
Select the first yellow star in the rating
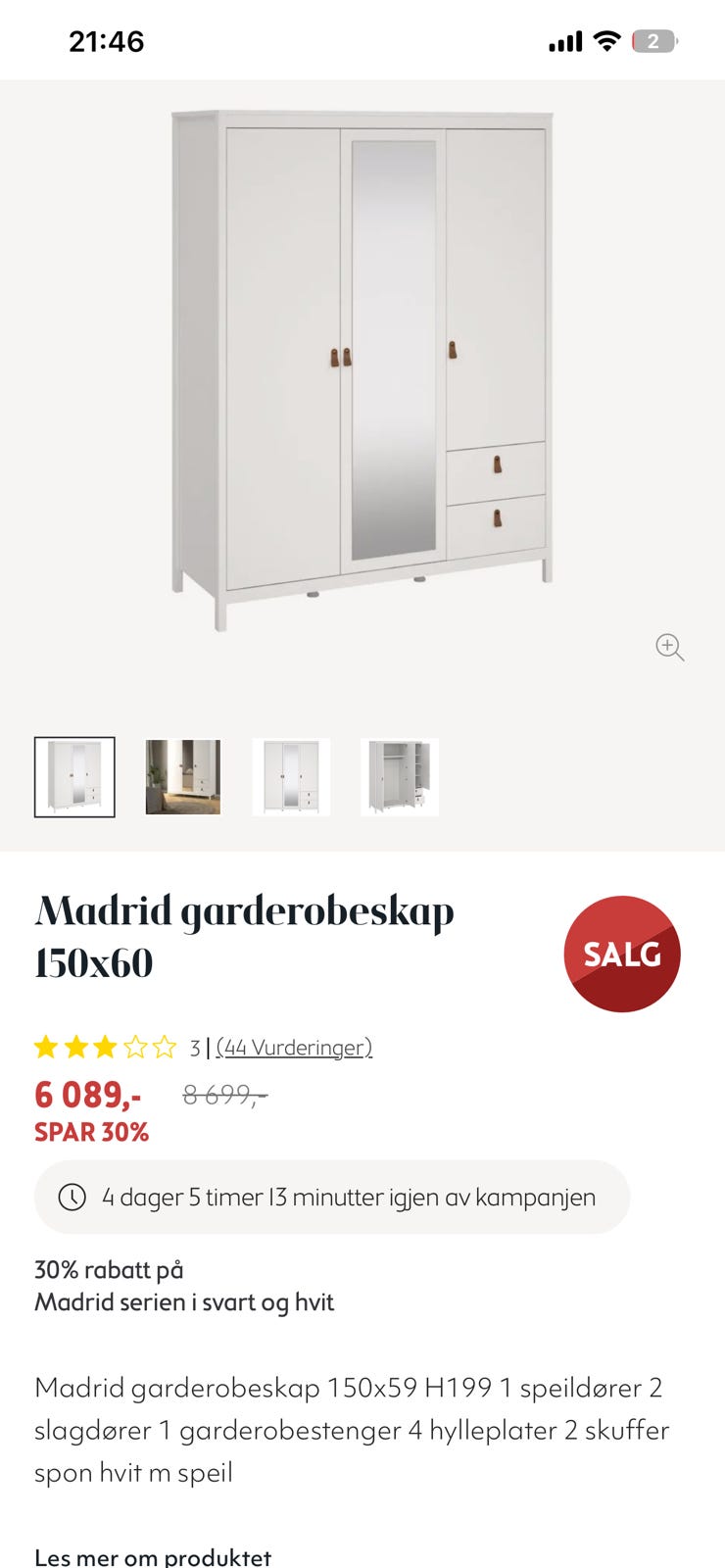click(47, 1047)
